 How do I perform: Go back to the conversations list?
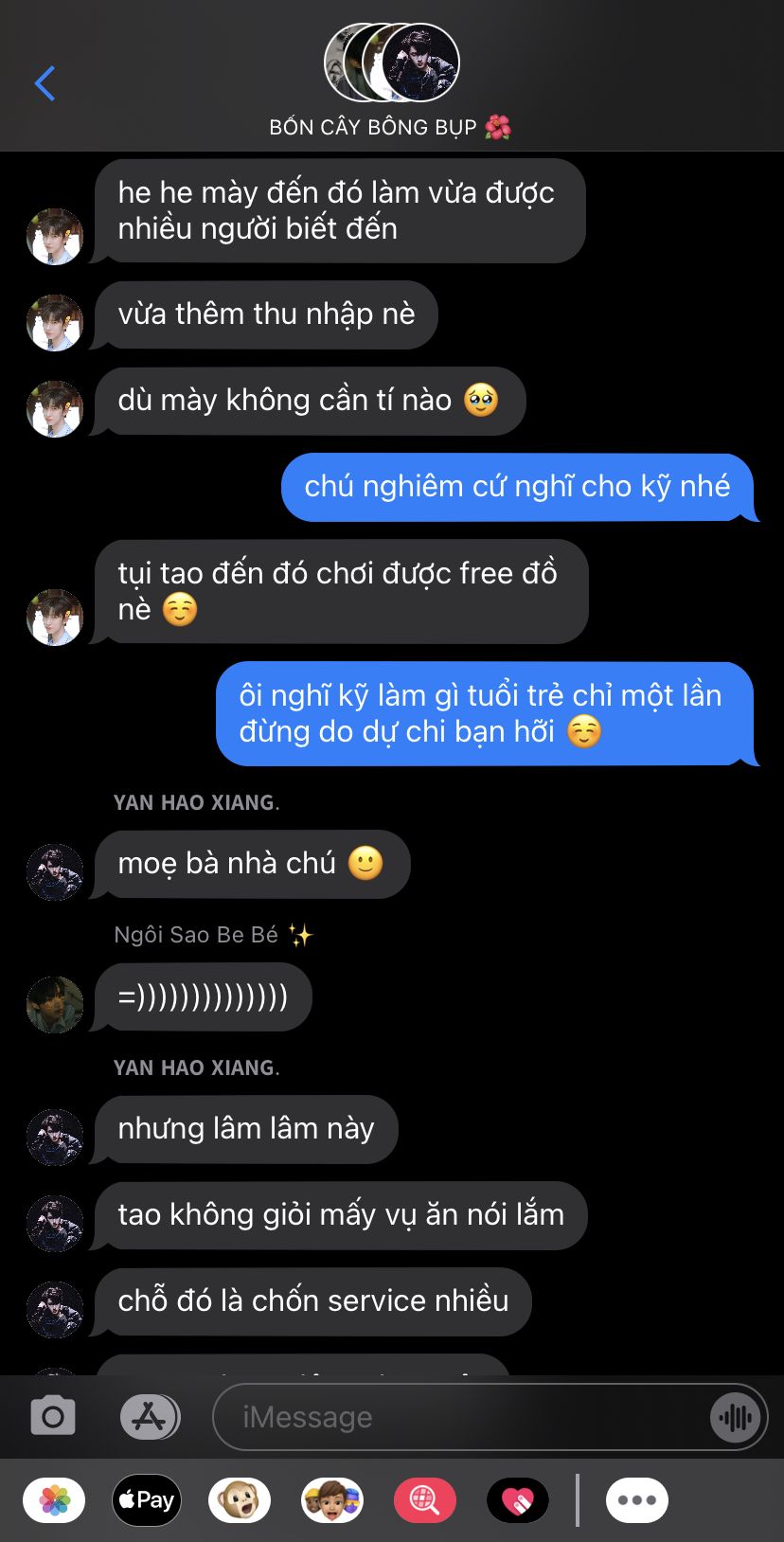45,83
